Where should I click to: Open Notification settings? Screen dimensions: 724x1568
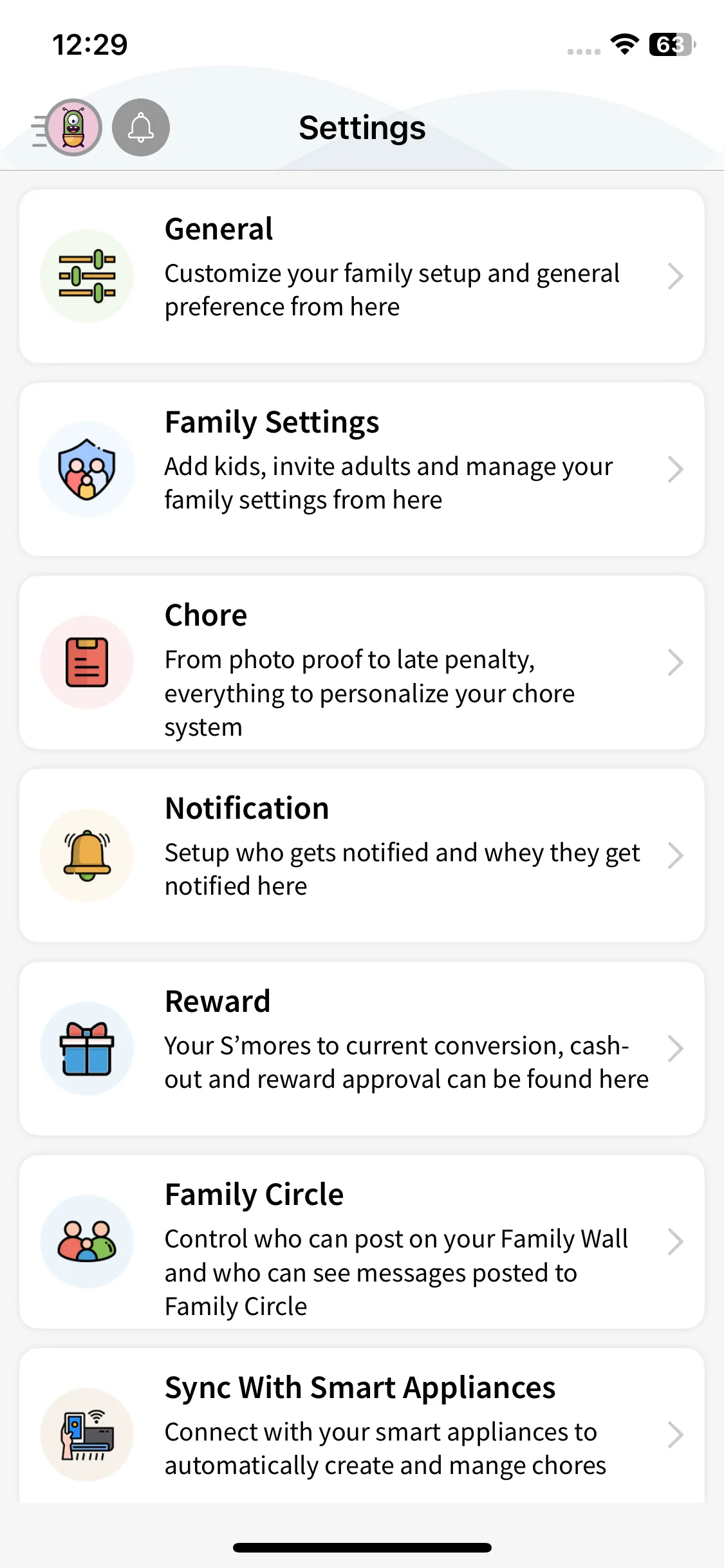tap(362, 855)
